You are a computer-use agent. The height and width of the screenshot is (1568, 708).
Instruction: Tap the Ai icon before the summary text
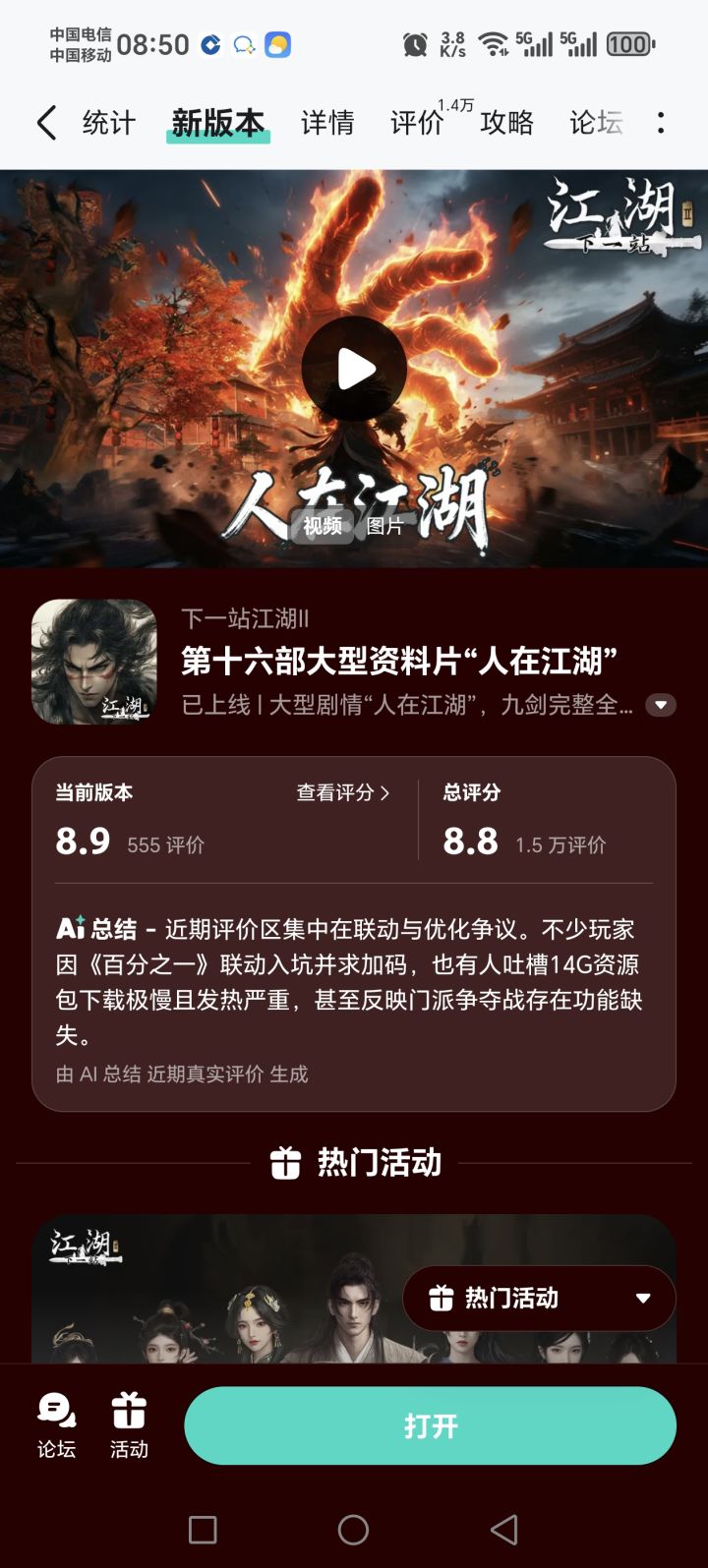click(x=72, y=927)
